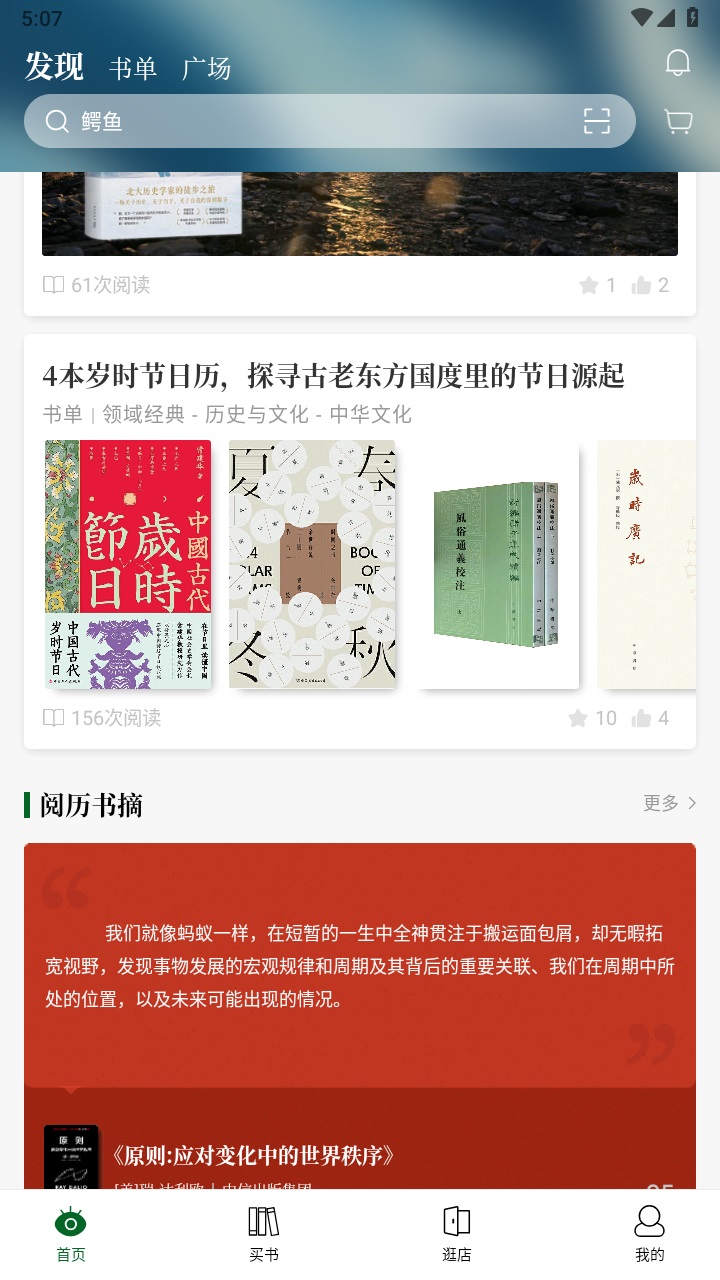Switch to the 书单 top tab
Viewport: 720px width, 1280px height.
point(133,68)
